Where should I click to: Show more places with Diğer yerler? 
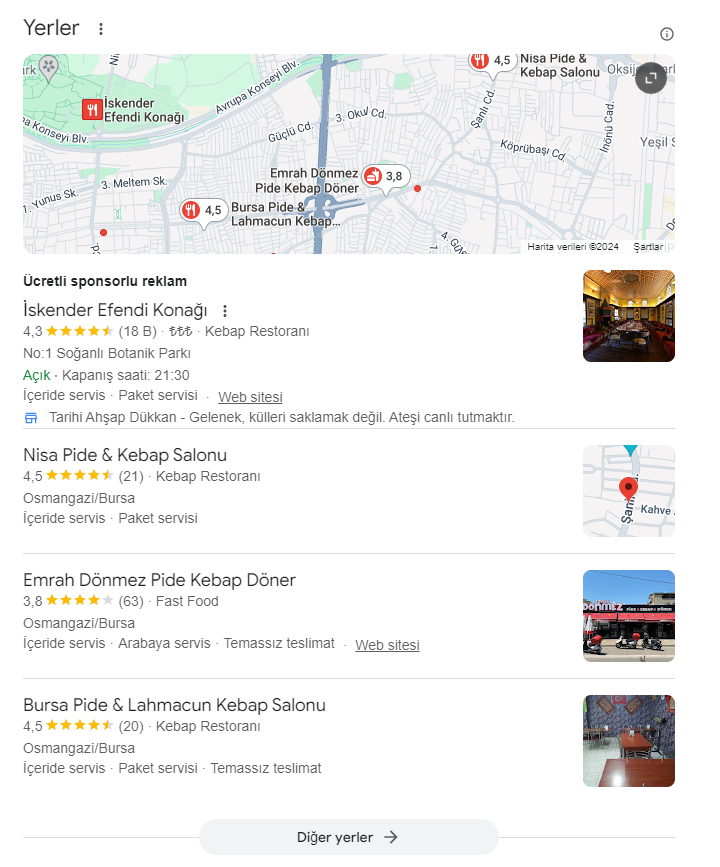click(348, 837)
